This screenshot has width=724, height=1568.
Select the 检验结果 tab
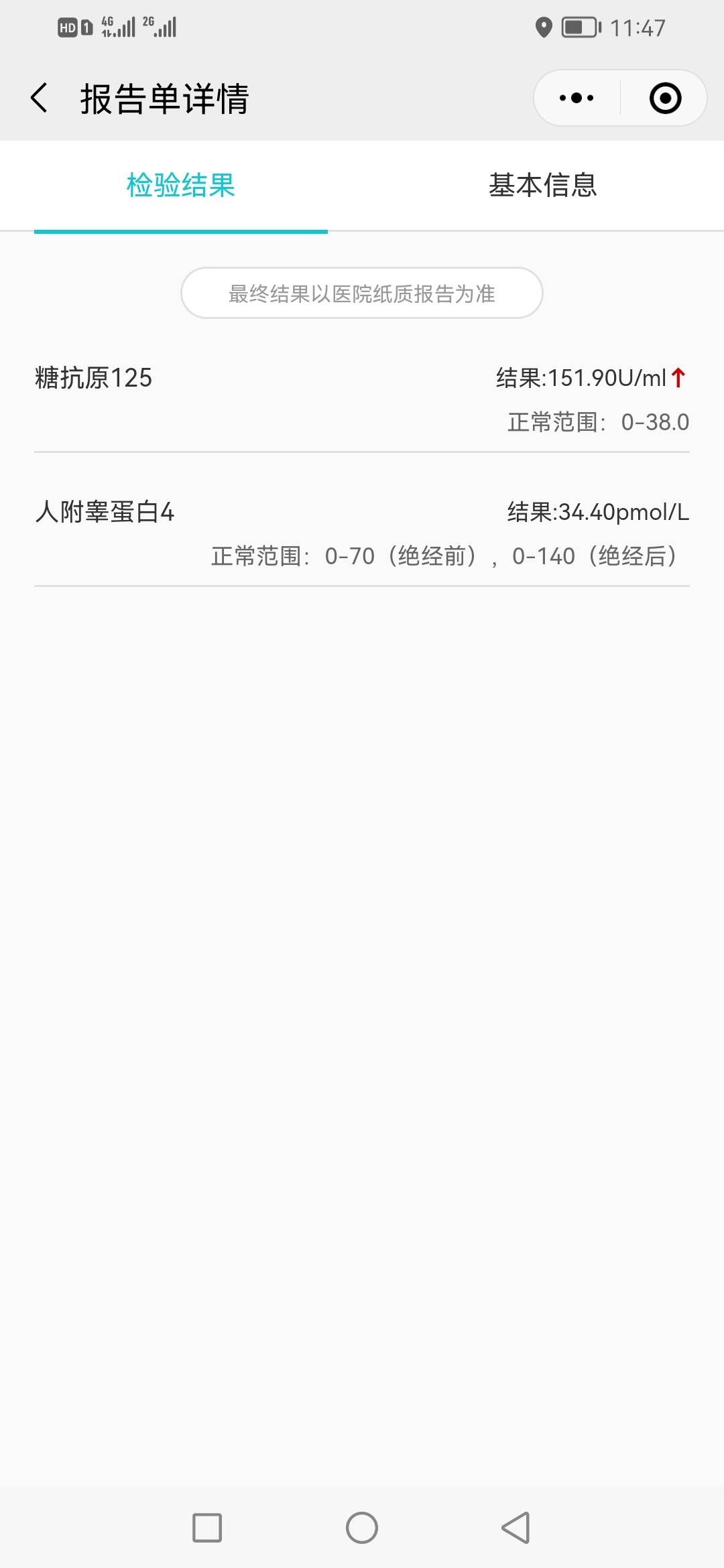click(x=180, y=187)
